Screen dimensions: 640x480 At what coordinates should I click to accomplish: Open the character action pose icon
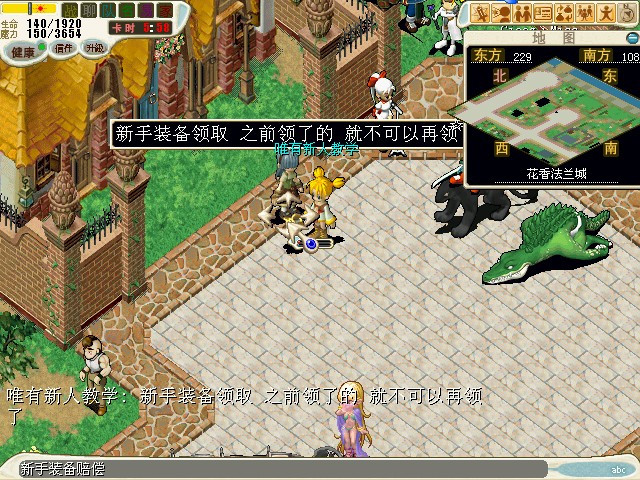tap(606, 13)
